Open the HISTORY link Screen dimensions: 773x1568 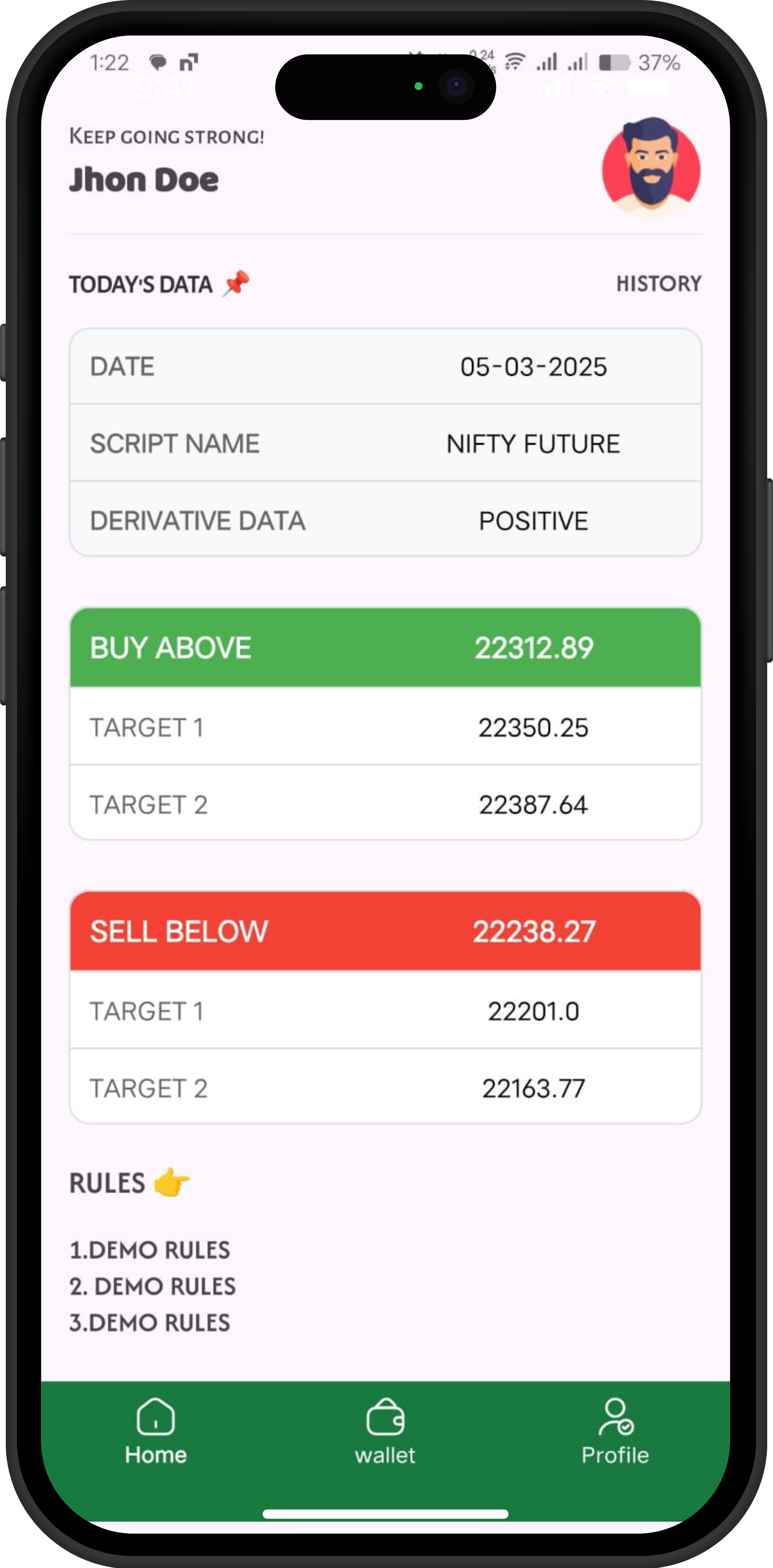point(658,284)
